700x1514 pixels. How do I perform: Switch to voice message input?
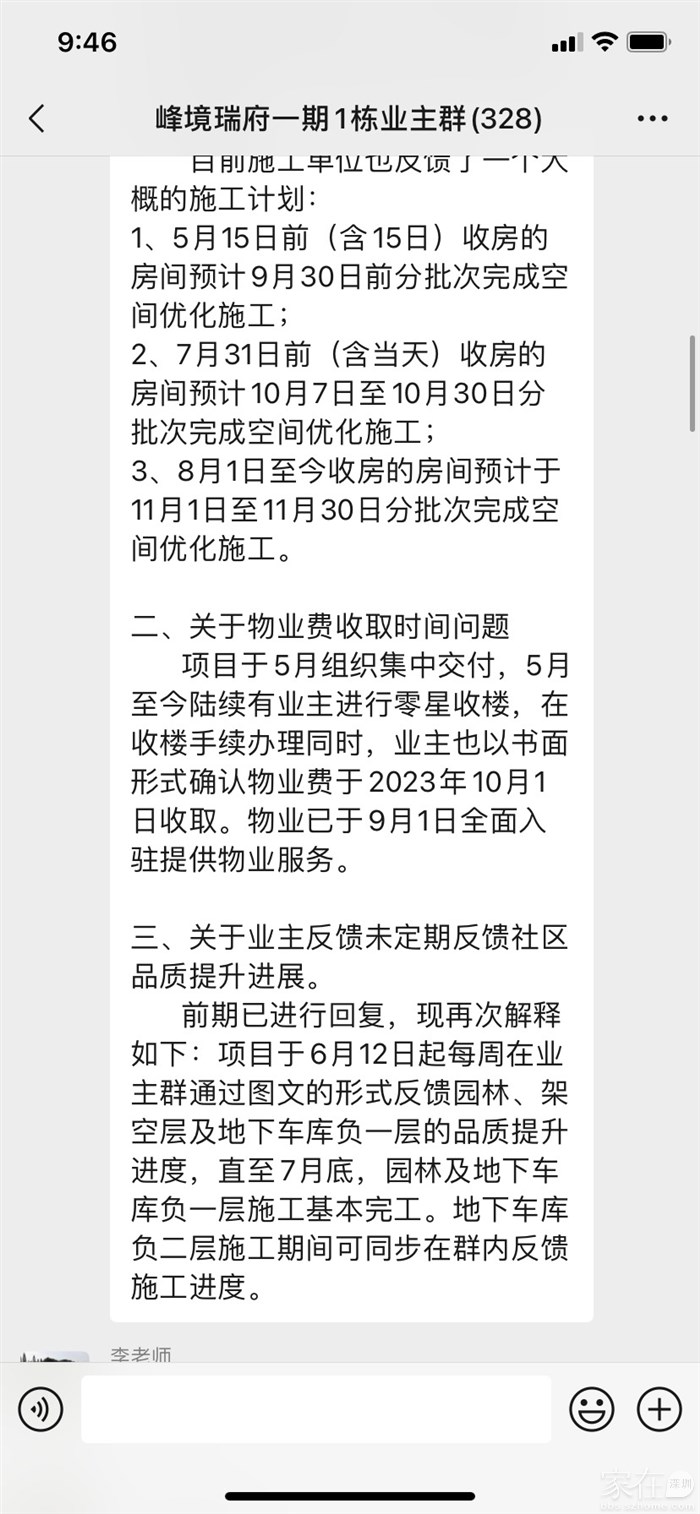pyautogui.click(x=41, y=1410)
